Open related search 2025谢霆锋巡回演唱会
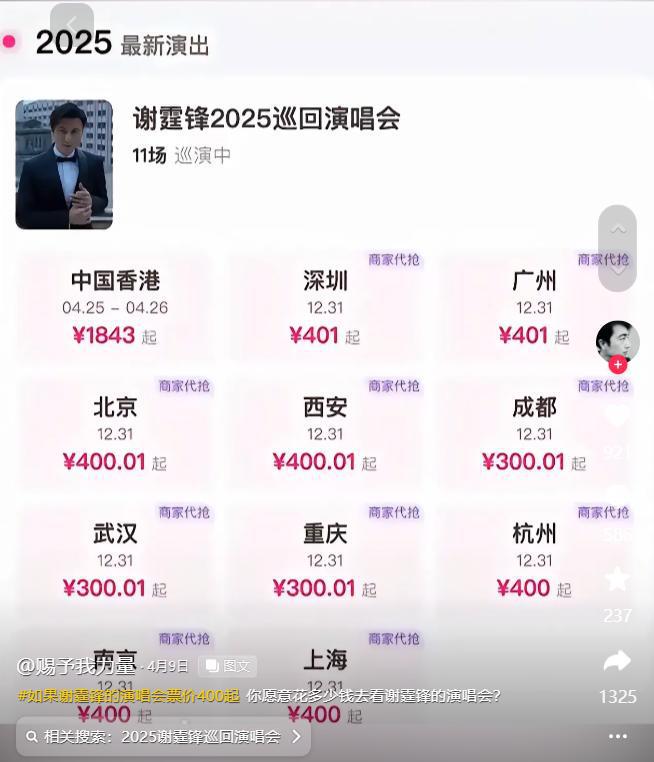The image size is (654, 762). pos(164,736)
